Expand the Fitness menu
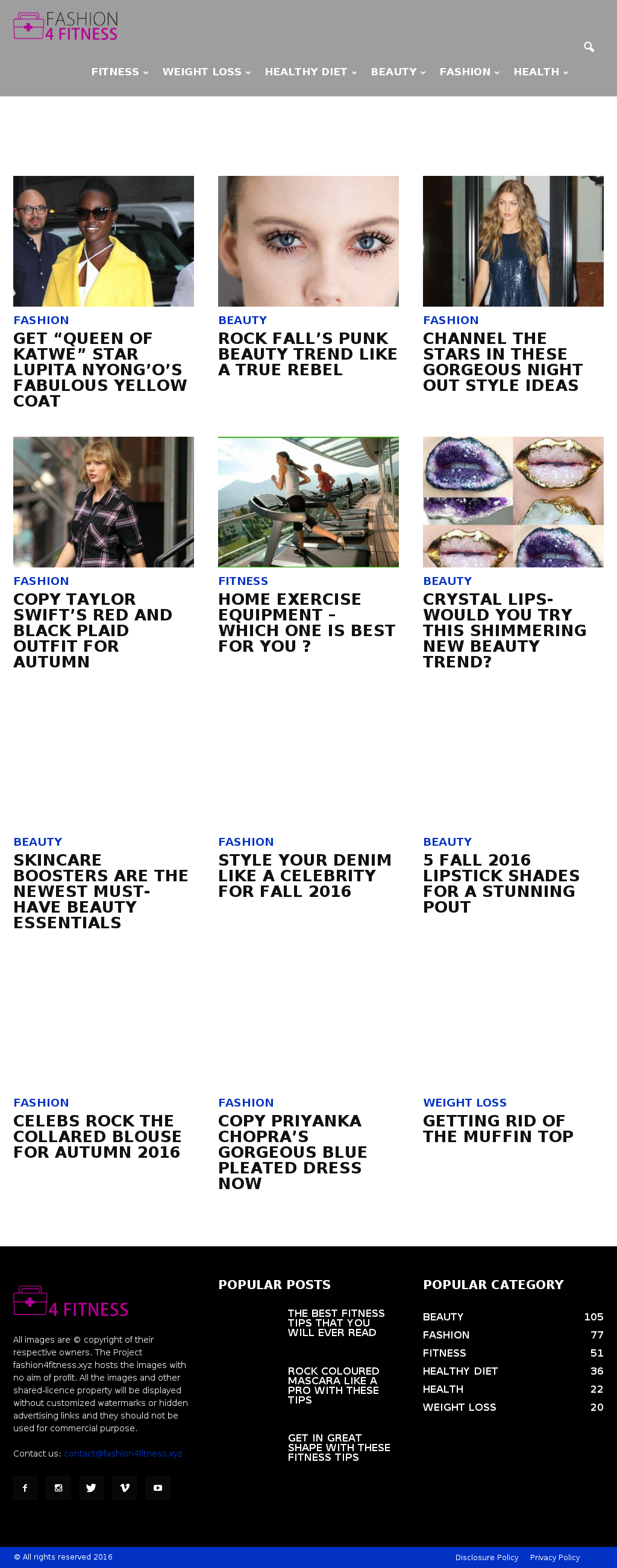This screenshot has width=617, height=1568. 119,72
